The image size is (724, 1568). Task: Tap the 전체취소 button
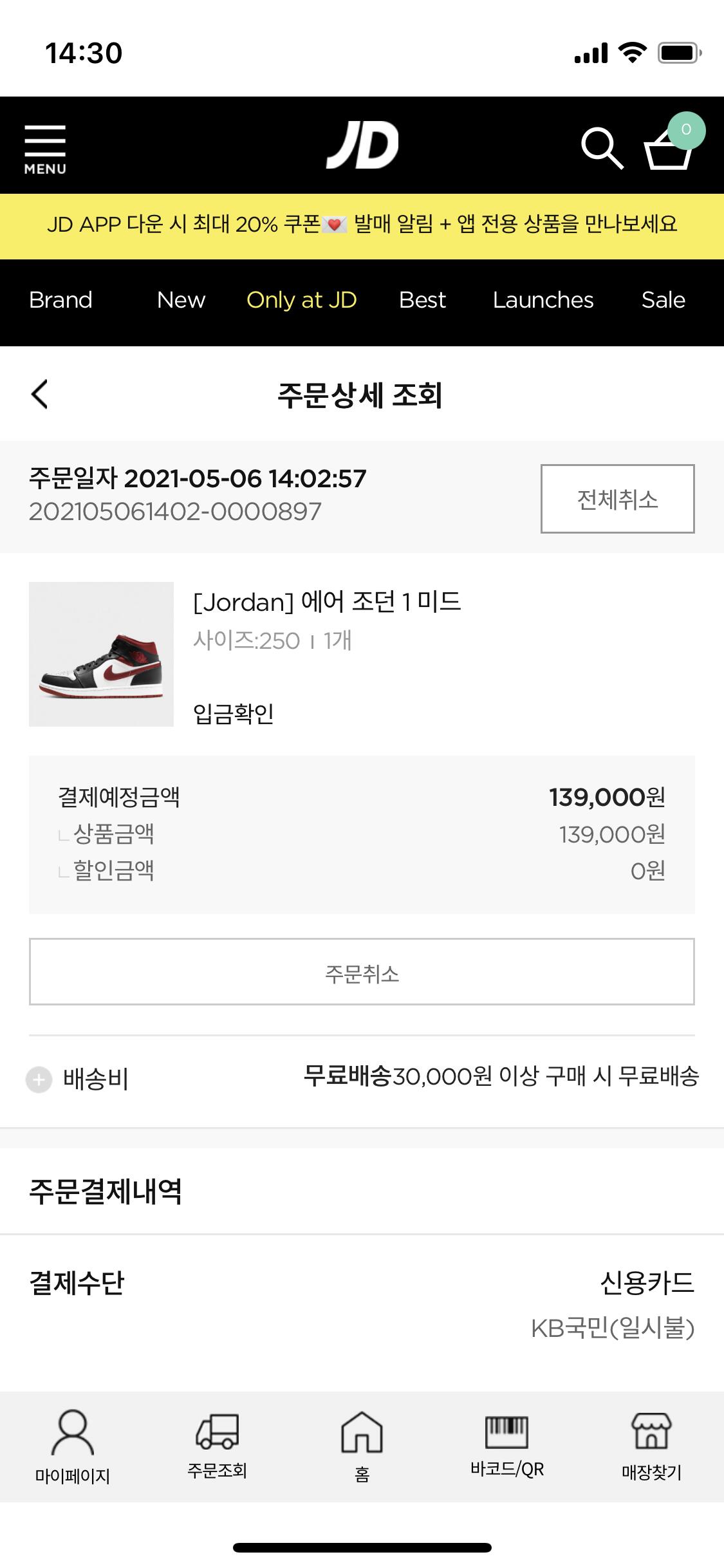[x=617, y=499]
